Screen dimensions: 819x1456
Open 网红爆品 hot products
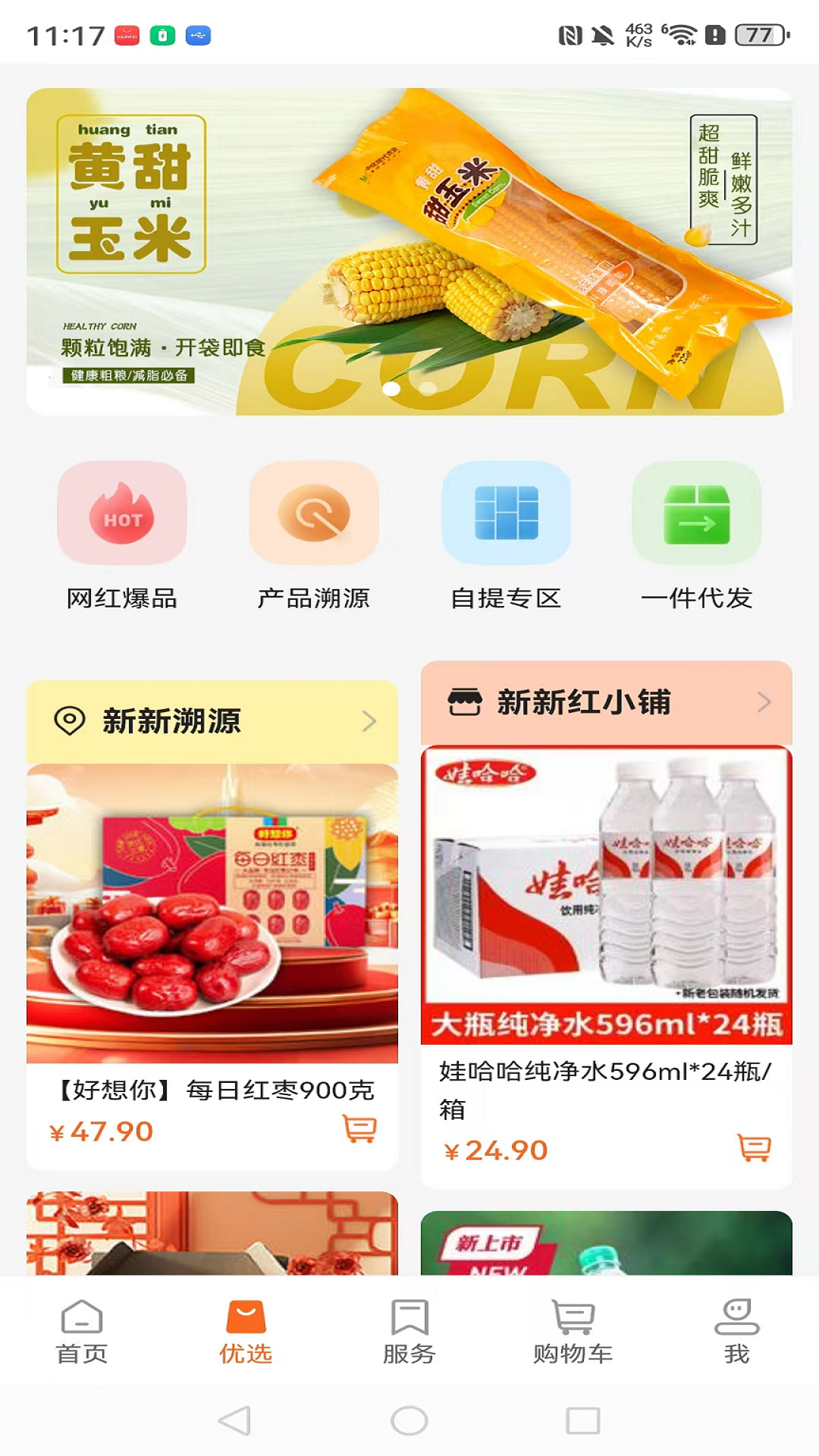[122, 513]
